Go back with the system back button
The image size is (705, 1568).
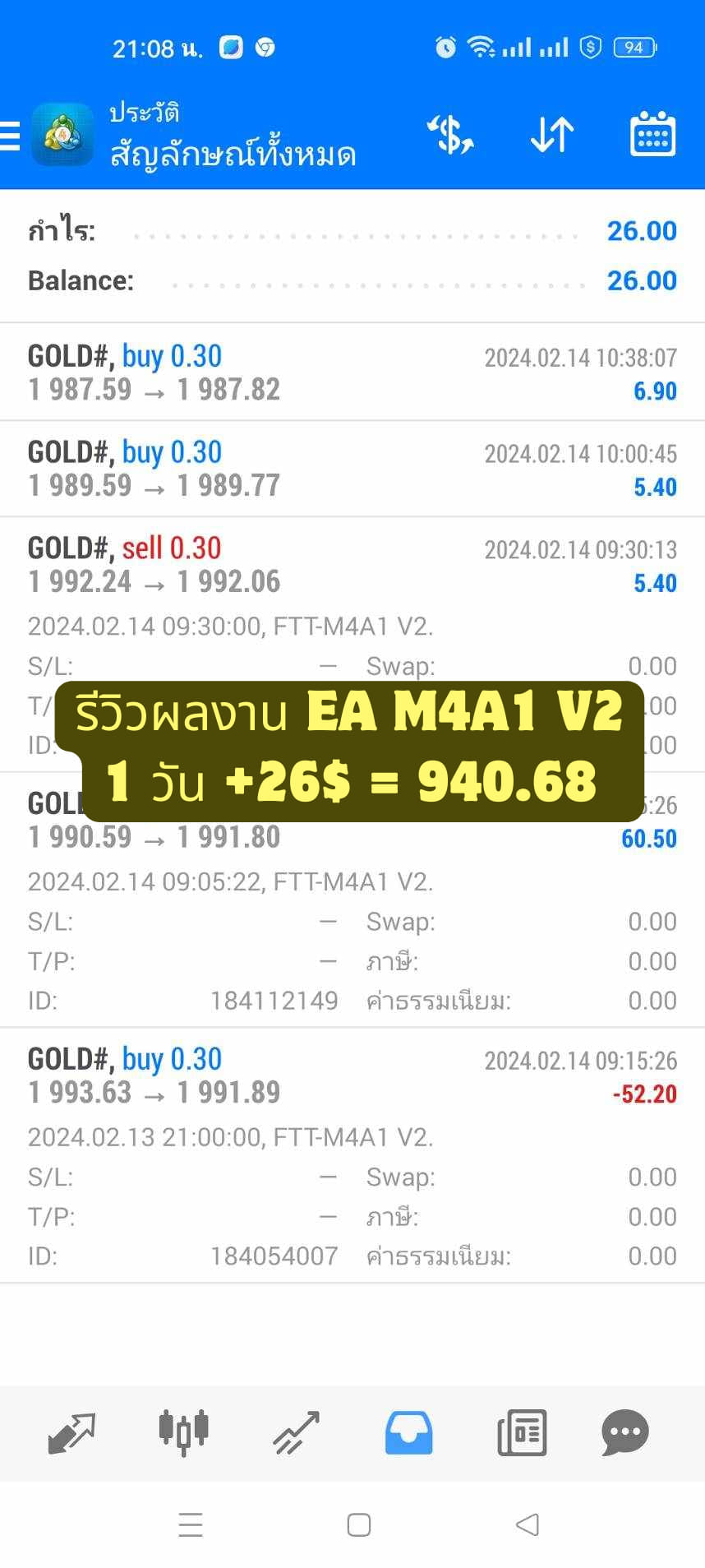(527, 1524)
